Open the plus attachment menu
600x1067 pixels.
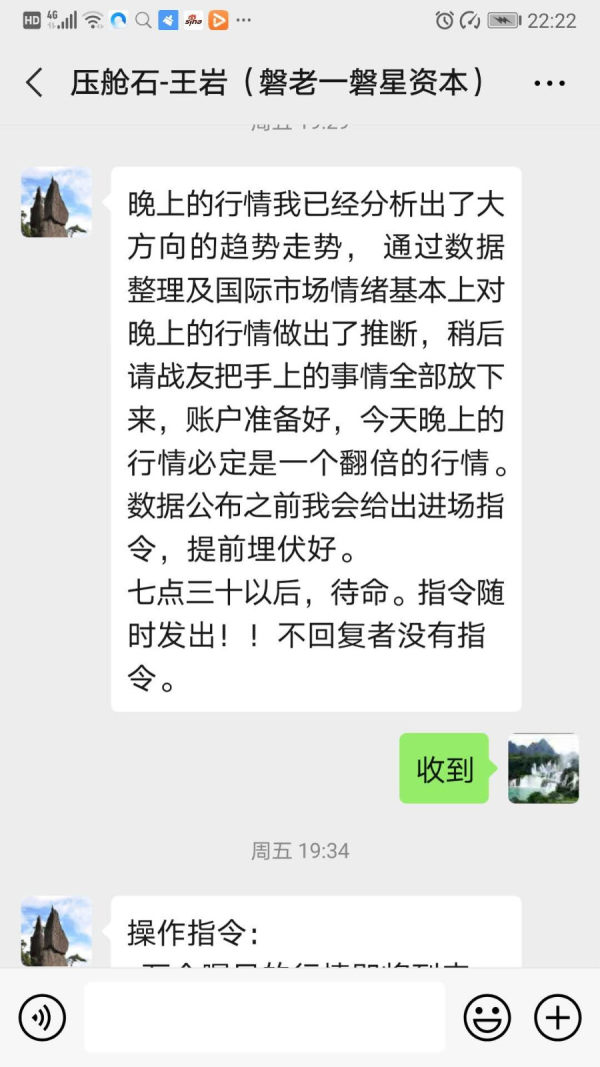(x=557, y=1018)
